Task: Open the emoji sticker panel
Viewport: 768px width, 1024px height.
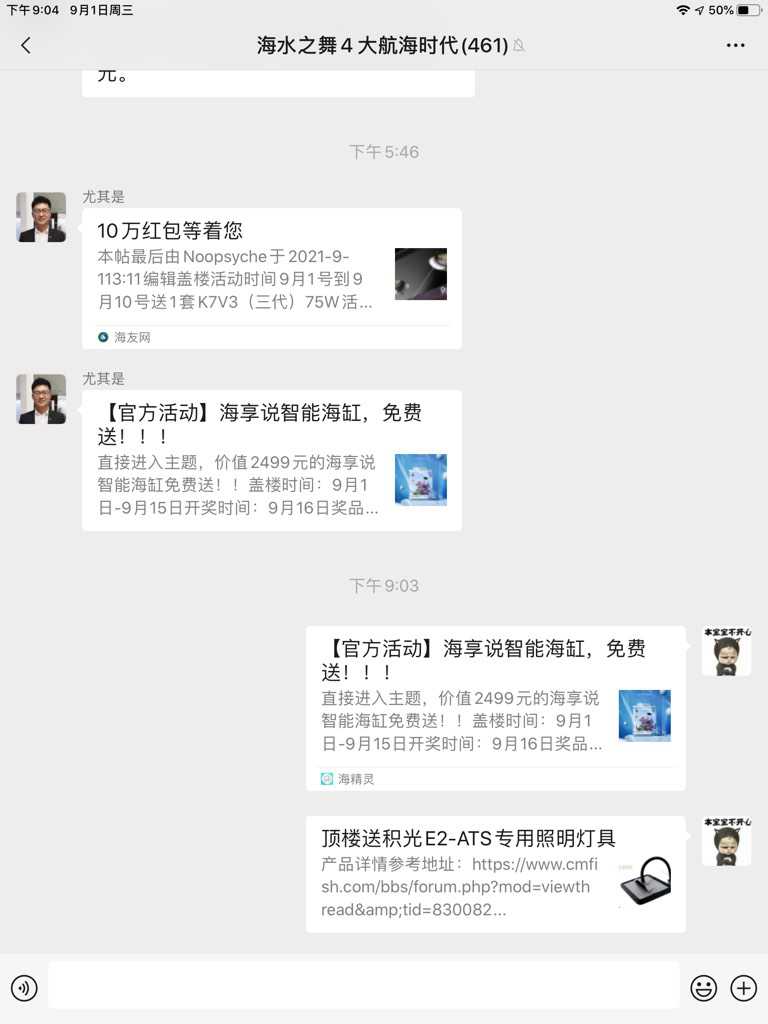Action: [704, 988]
